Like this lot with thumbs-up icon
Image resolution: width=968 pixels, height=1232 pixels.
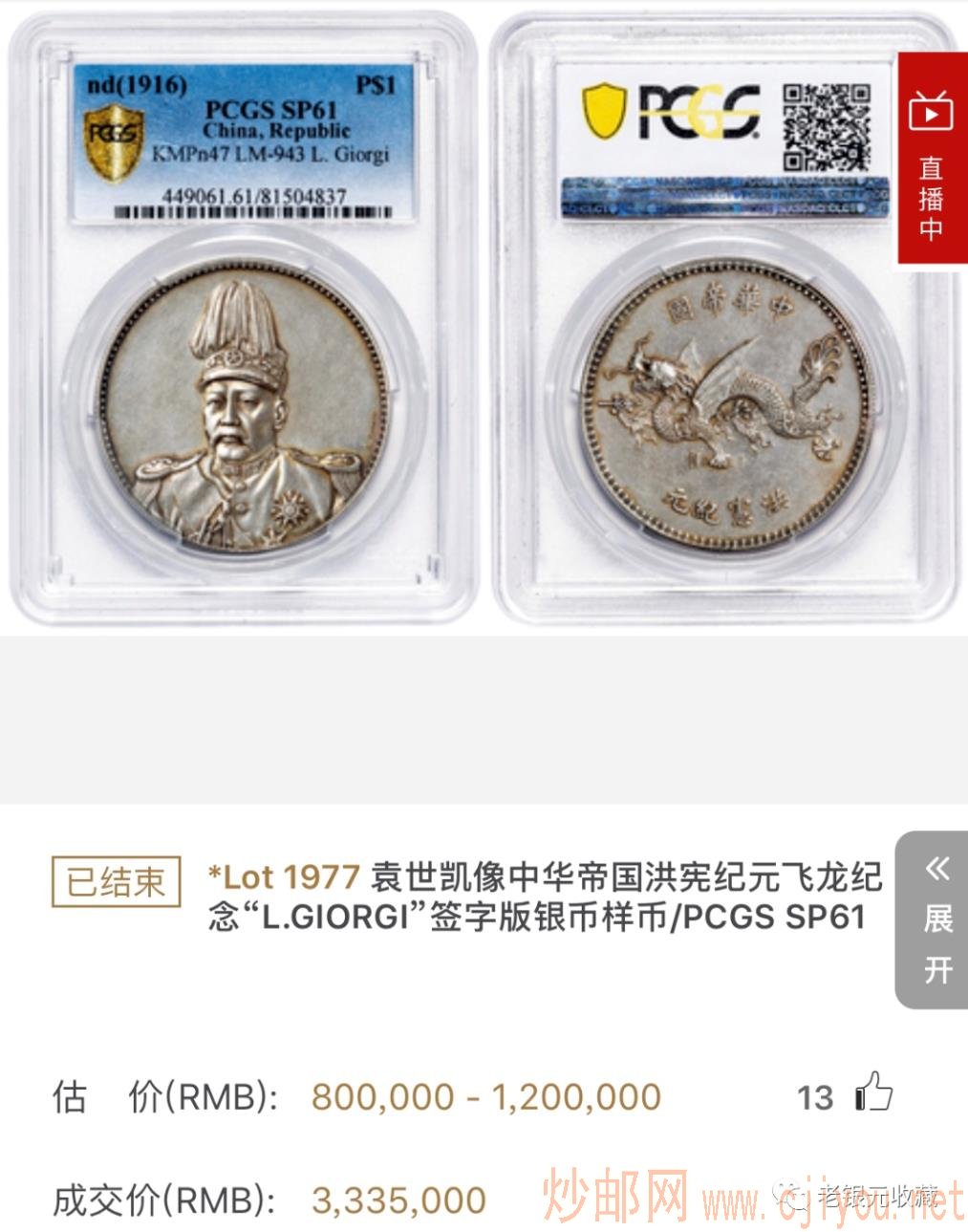(x=872, y=1092)
